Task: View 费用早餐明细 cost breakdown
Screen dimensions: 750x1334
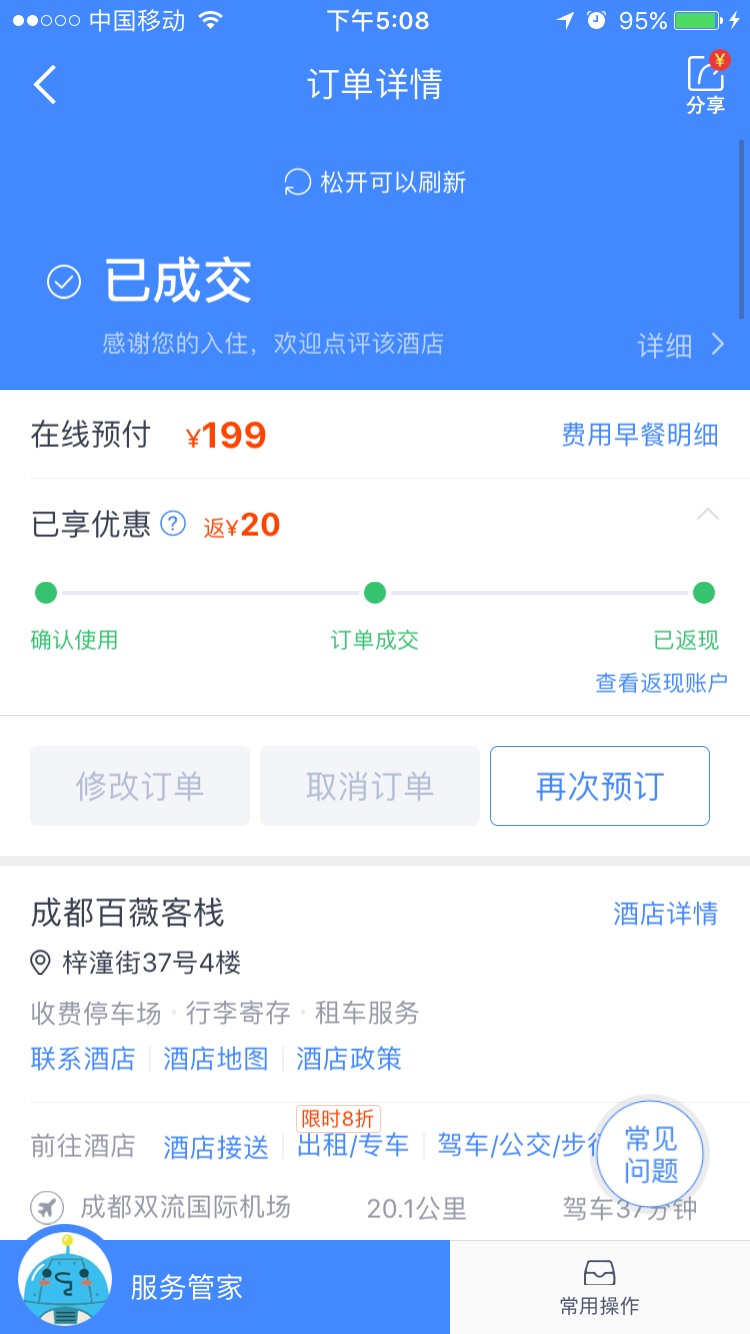Action: point(640,435)
